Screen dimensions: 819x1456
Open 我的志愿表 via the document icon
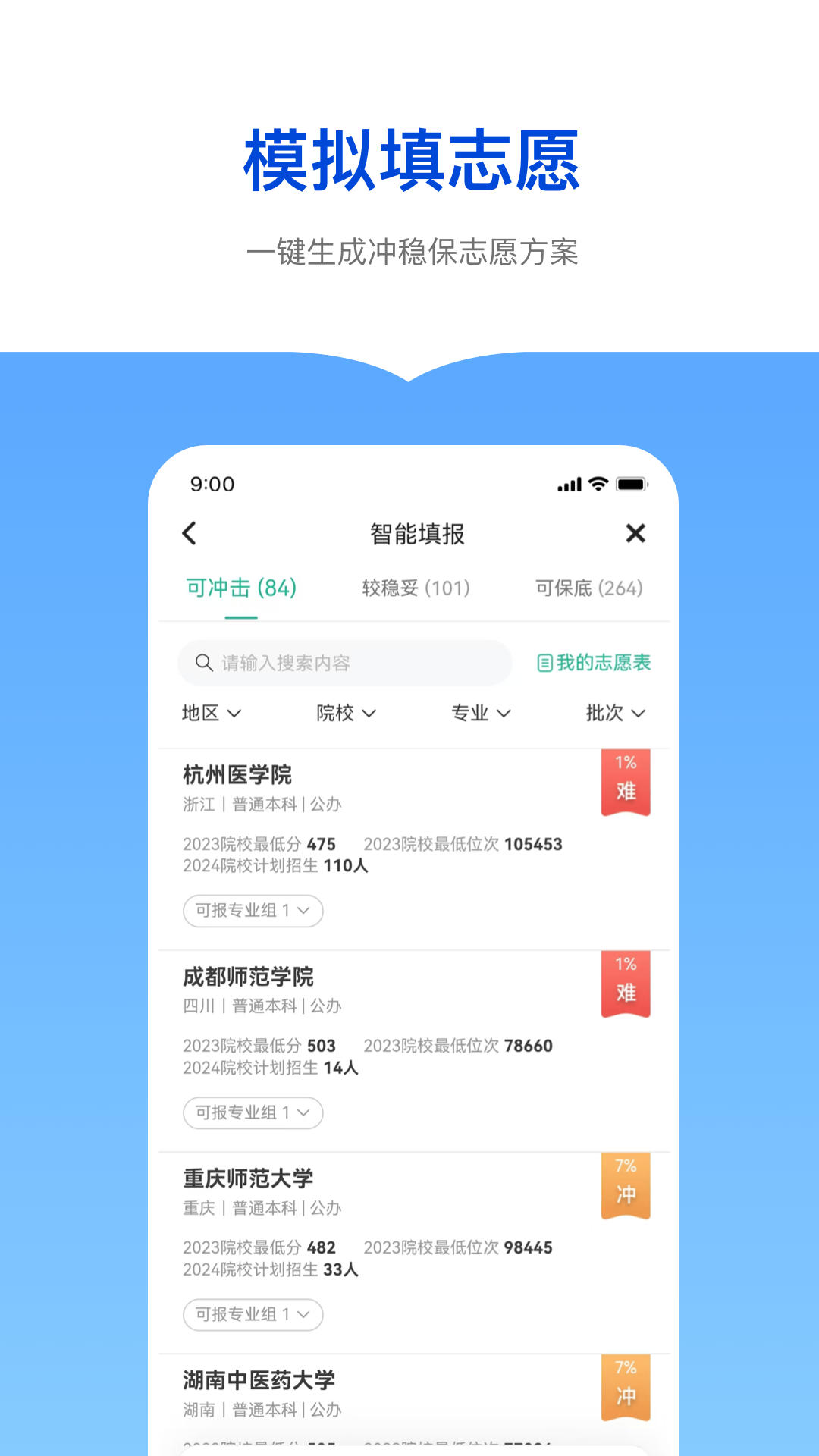click(594, 662)
